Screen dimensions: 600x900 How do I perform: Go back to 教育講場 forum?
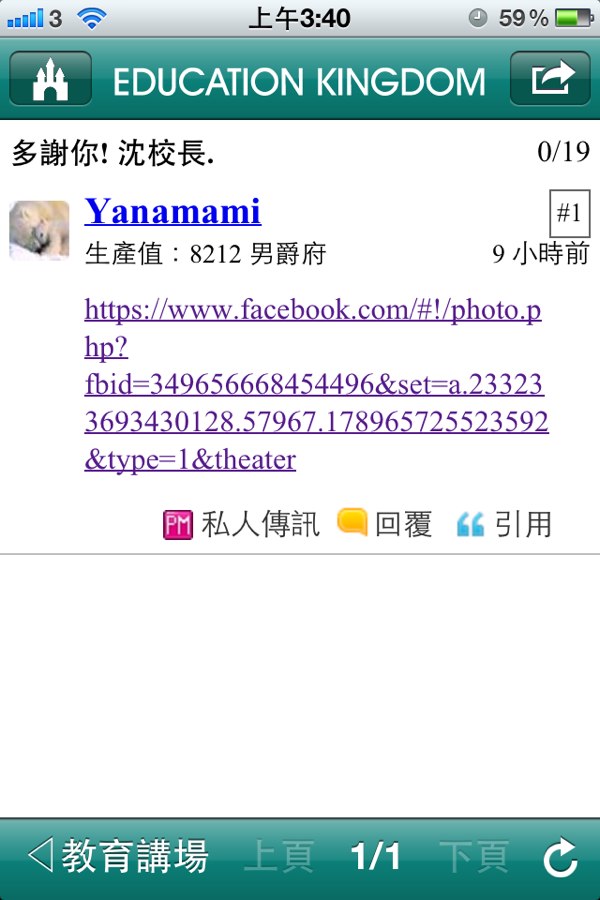coord(118,857)
